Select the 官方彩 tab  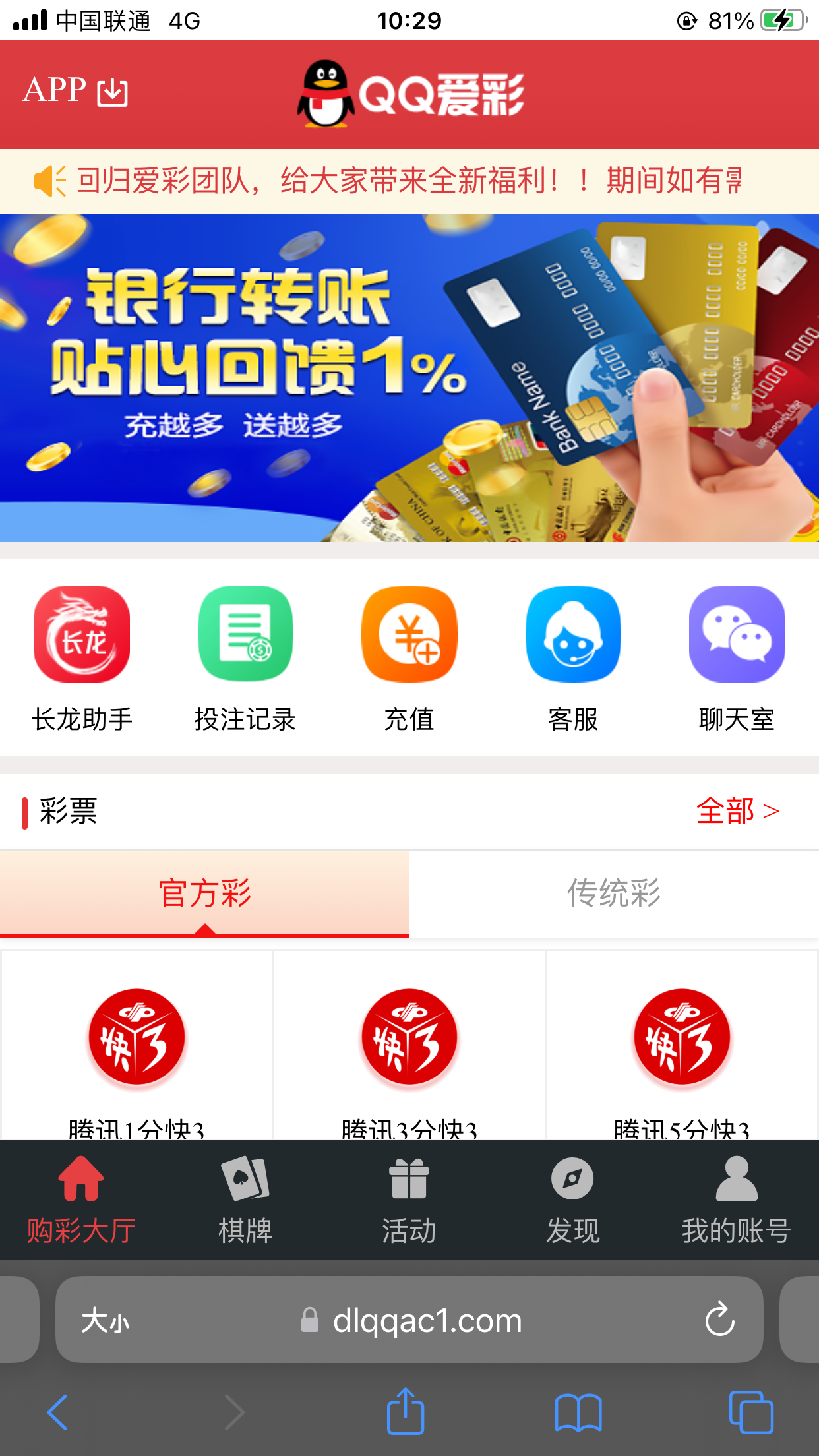coord(204,894)
